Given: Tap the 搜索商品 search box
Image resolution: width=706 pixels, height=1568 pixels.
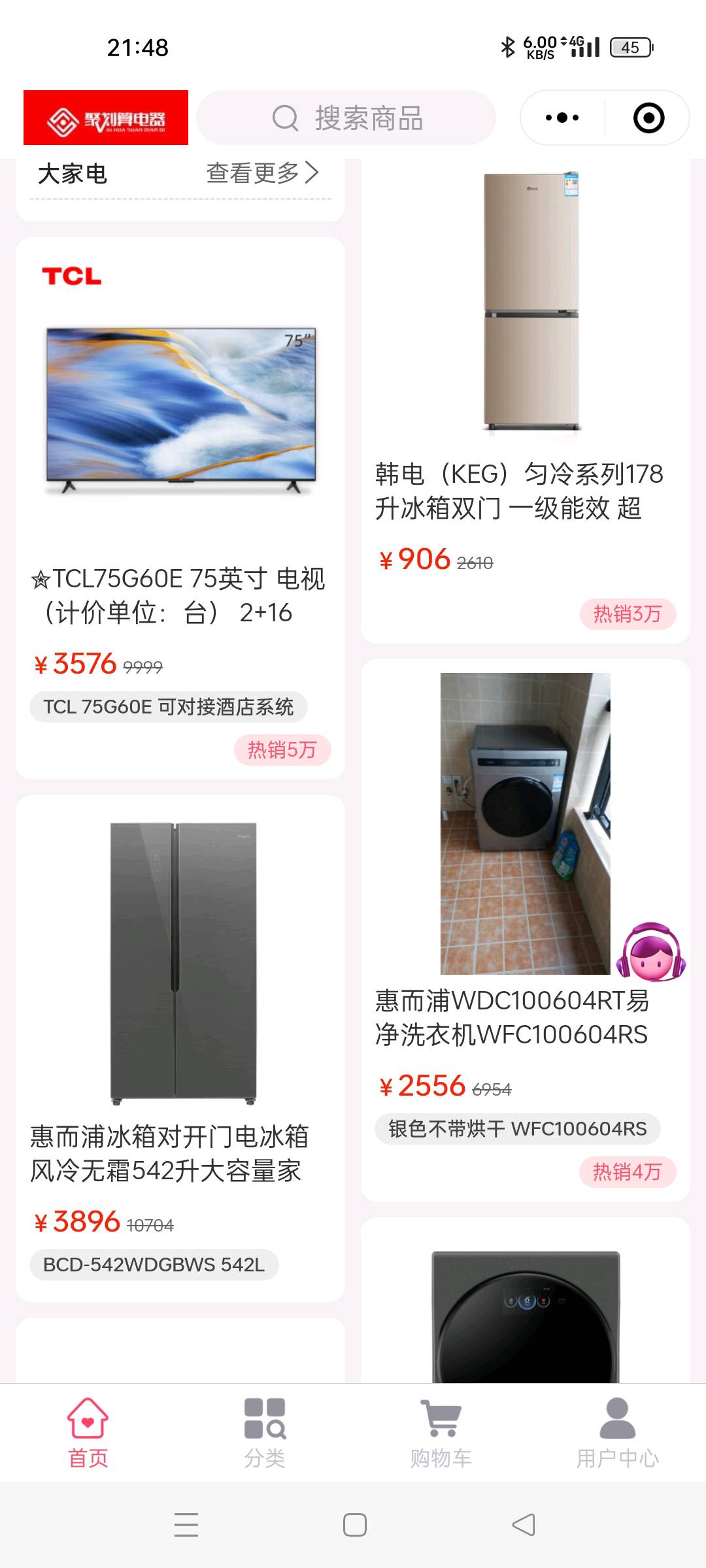Looking at the screenshot, I should point(346,118).
